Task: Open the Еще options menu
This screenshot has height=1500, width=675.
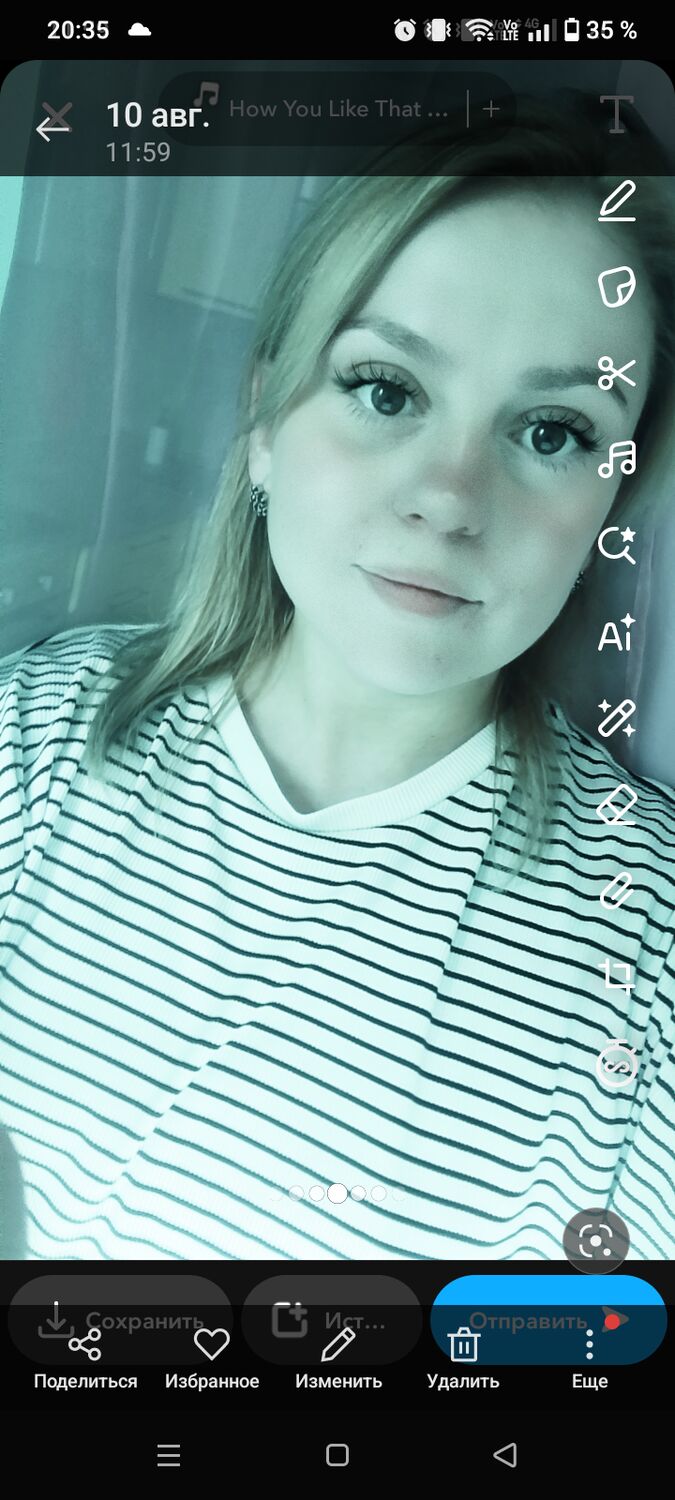Action: [x=589, y=1358]
